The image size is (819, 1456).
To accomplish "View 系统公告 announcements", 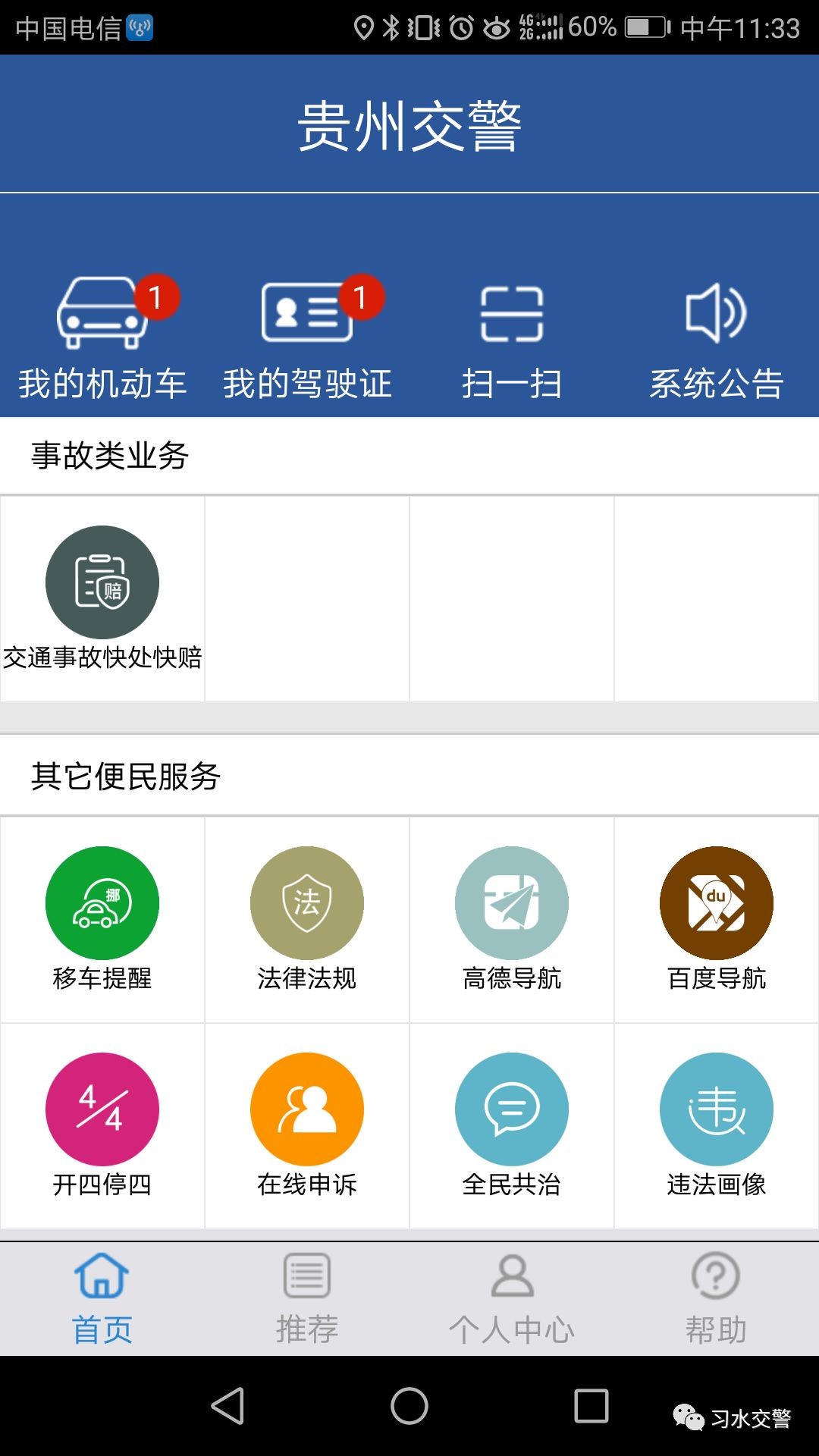I will (x=717, y=336).
